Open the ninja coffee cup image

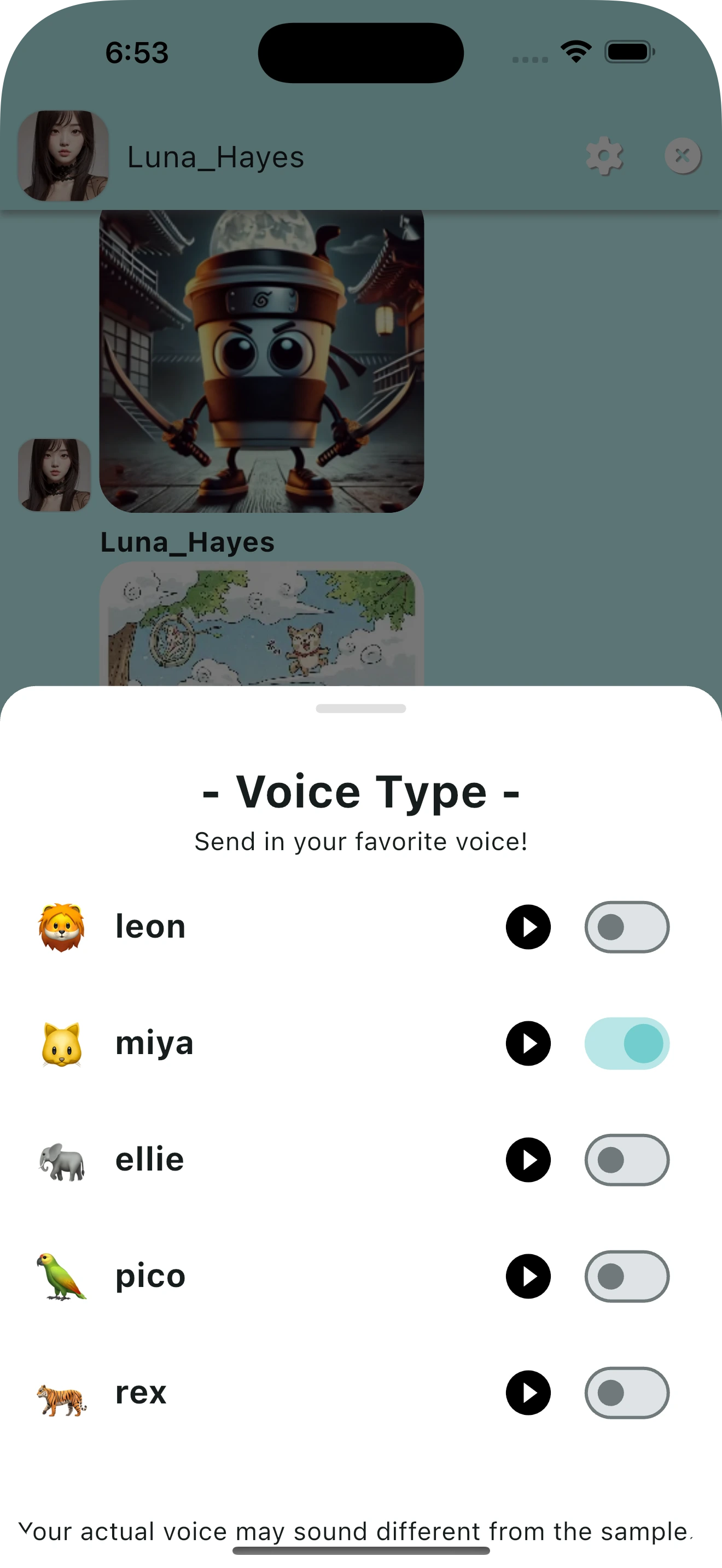[261, 361]
